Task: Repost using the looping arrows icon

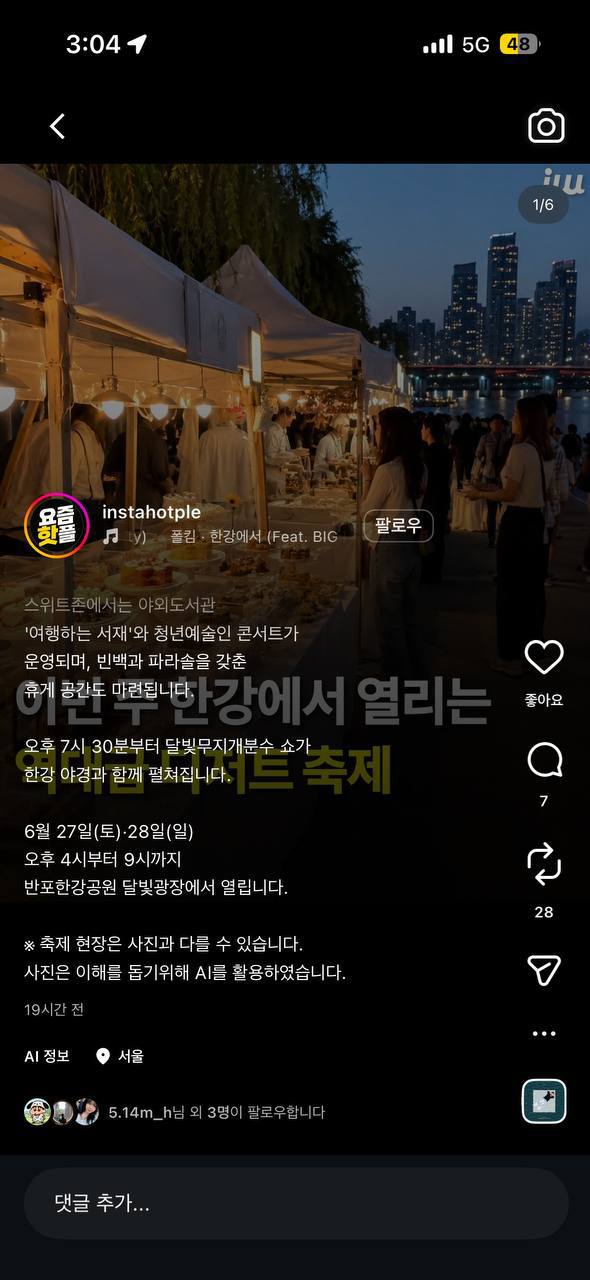Action: 544,864
